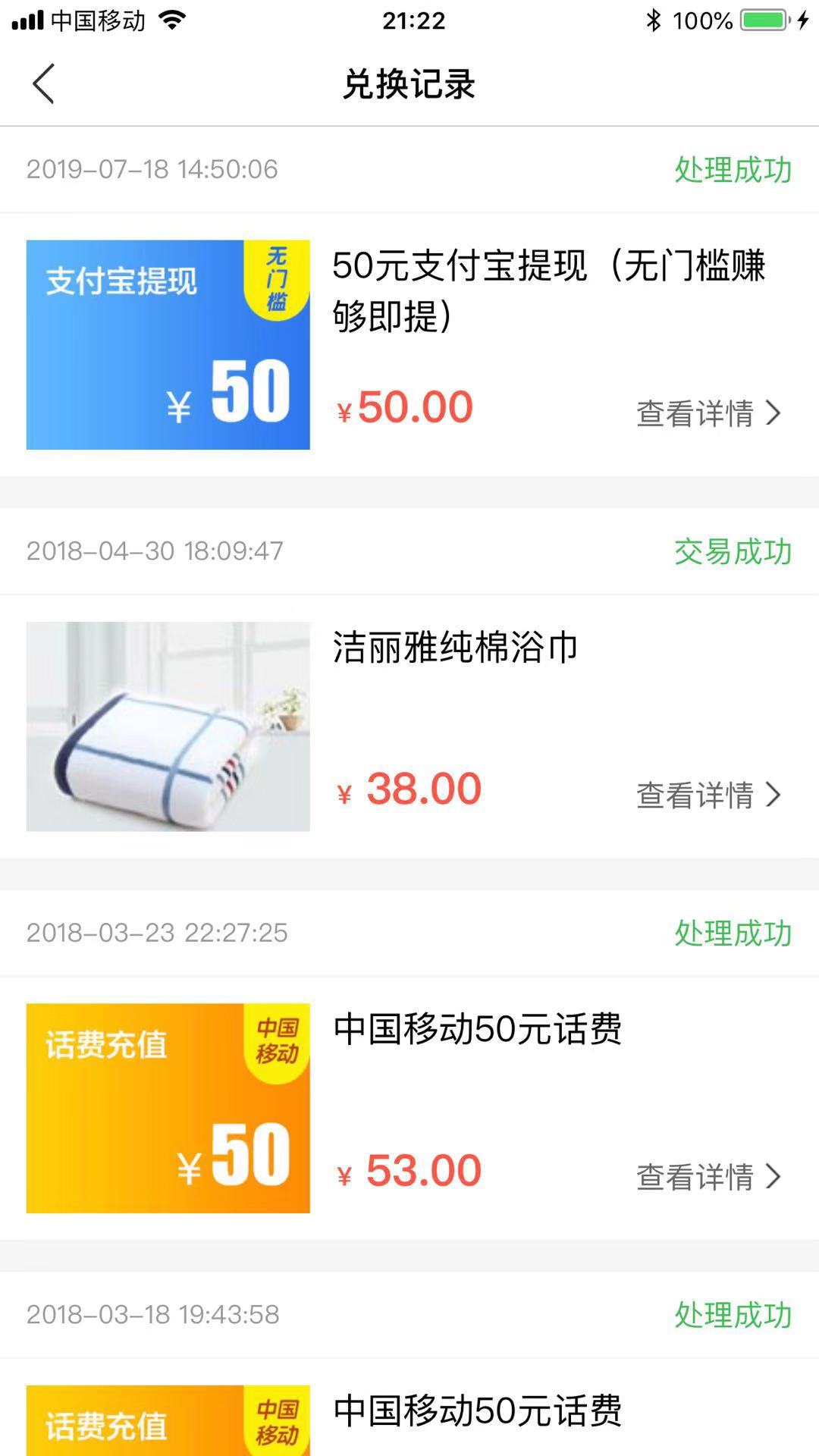
Task: Tap the battery indicator in status bar
Action: (762, 20)
